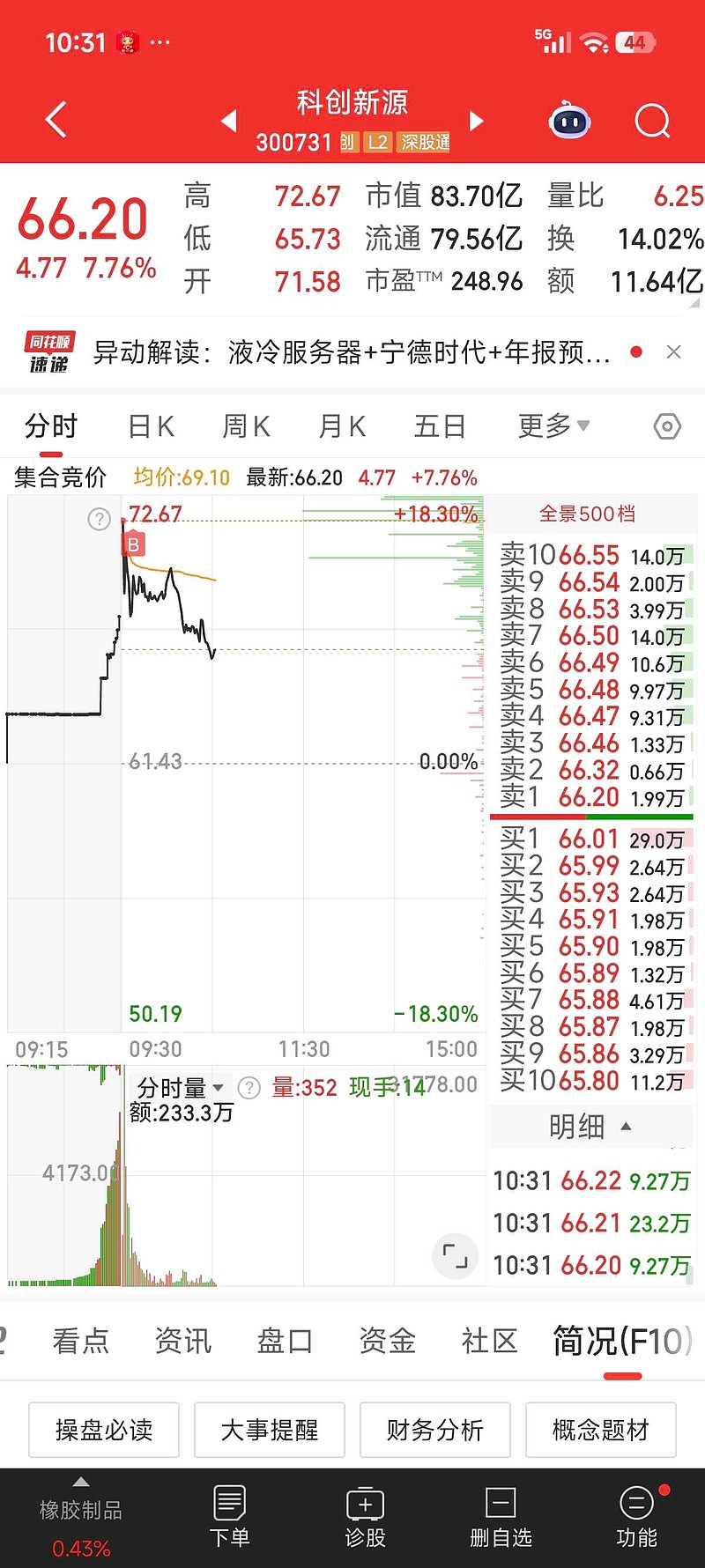Tap 下单 to place an order
The height and width of the screenshot is (1568, 705).
click(x=229, y=1517)
